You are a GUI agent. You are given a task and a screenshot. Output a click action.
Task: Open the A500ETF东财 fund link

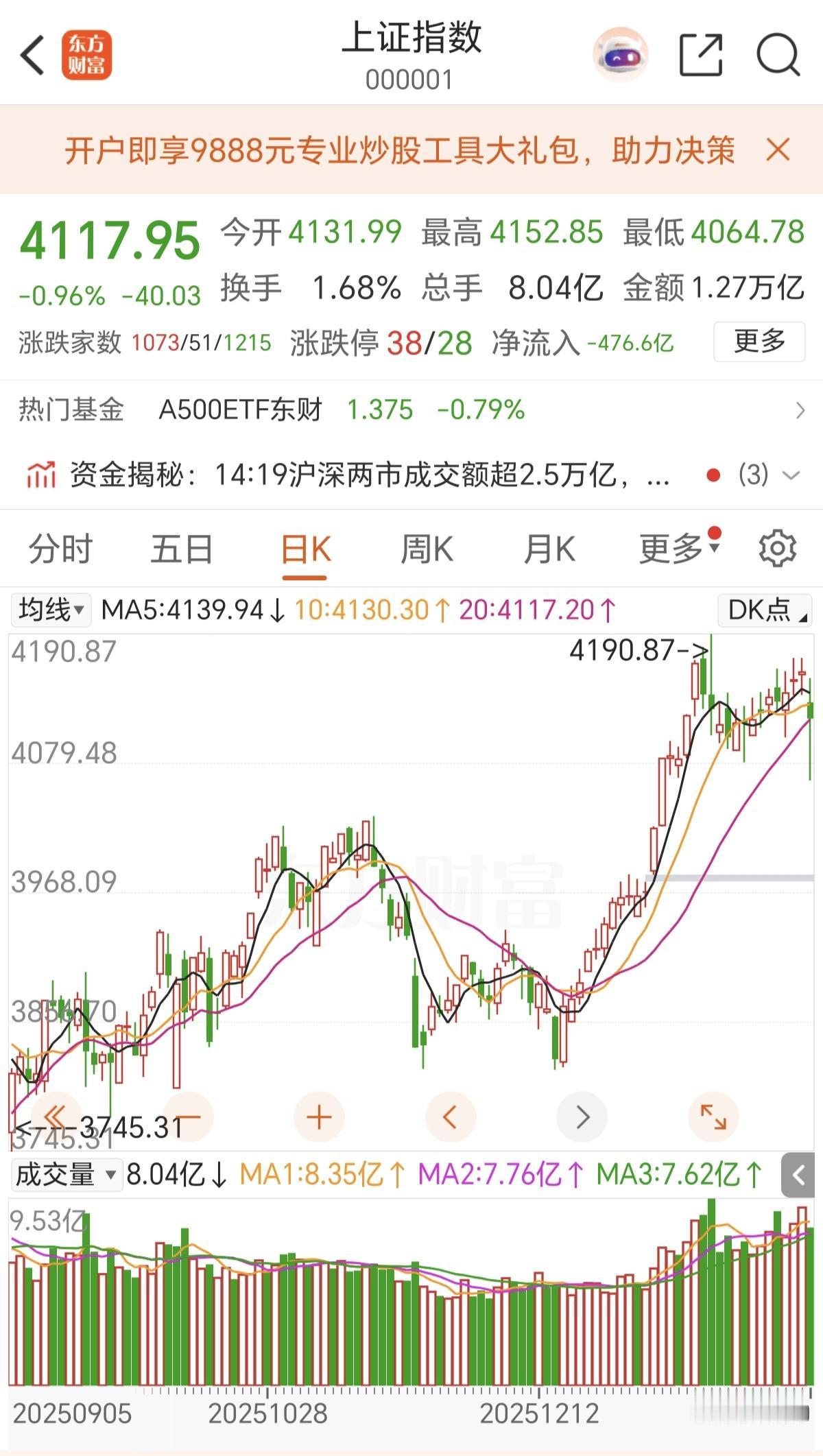242,410
